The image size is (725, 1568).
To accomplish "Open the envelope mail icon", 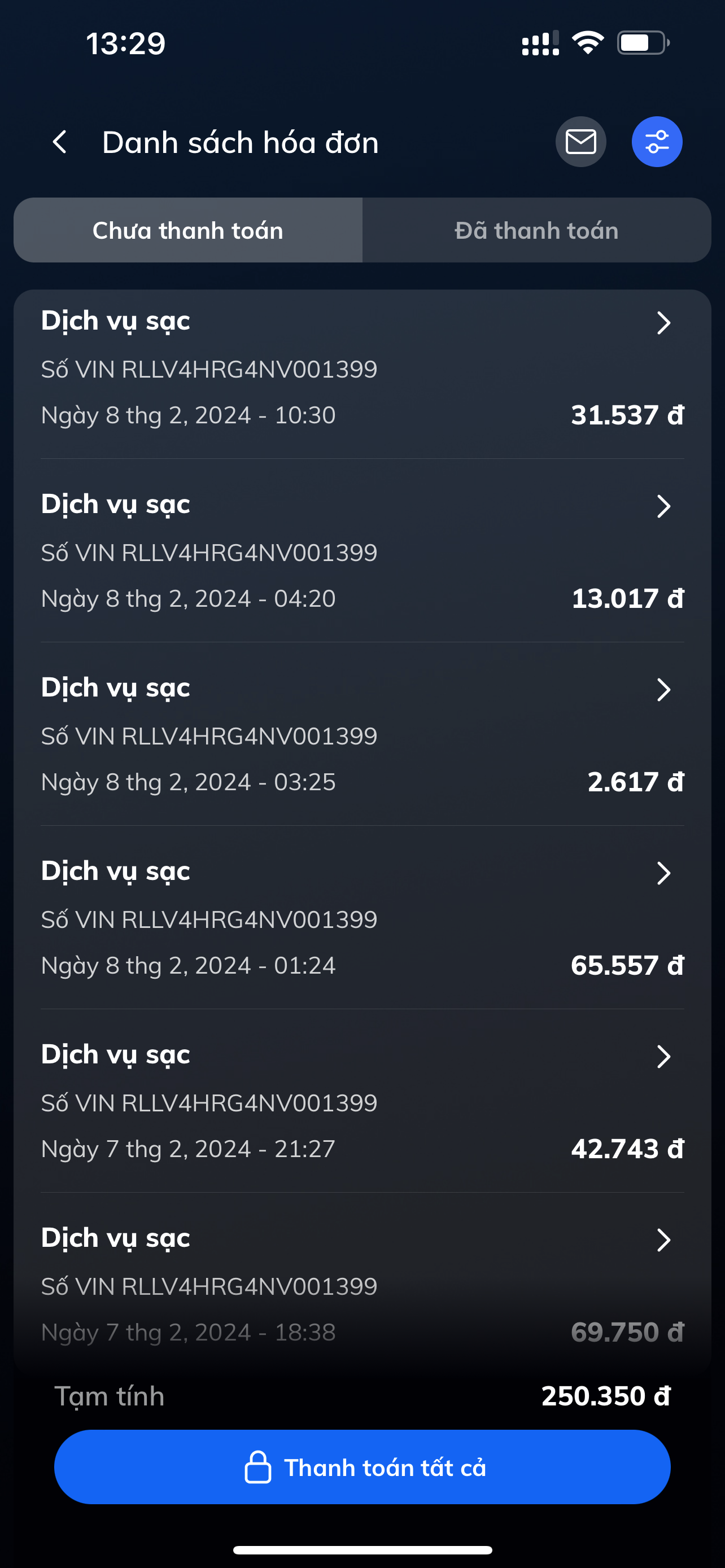I will [x=580, y=142].
